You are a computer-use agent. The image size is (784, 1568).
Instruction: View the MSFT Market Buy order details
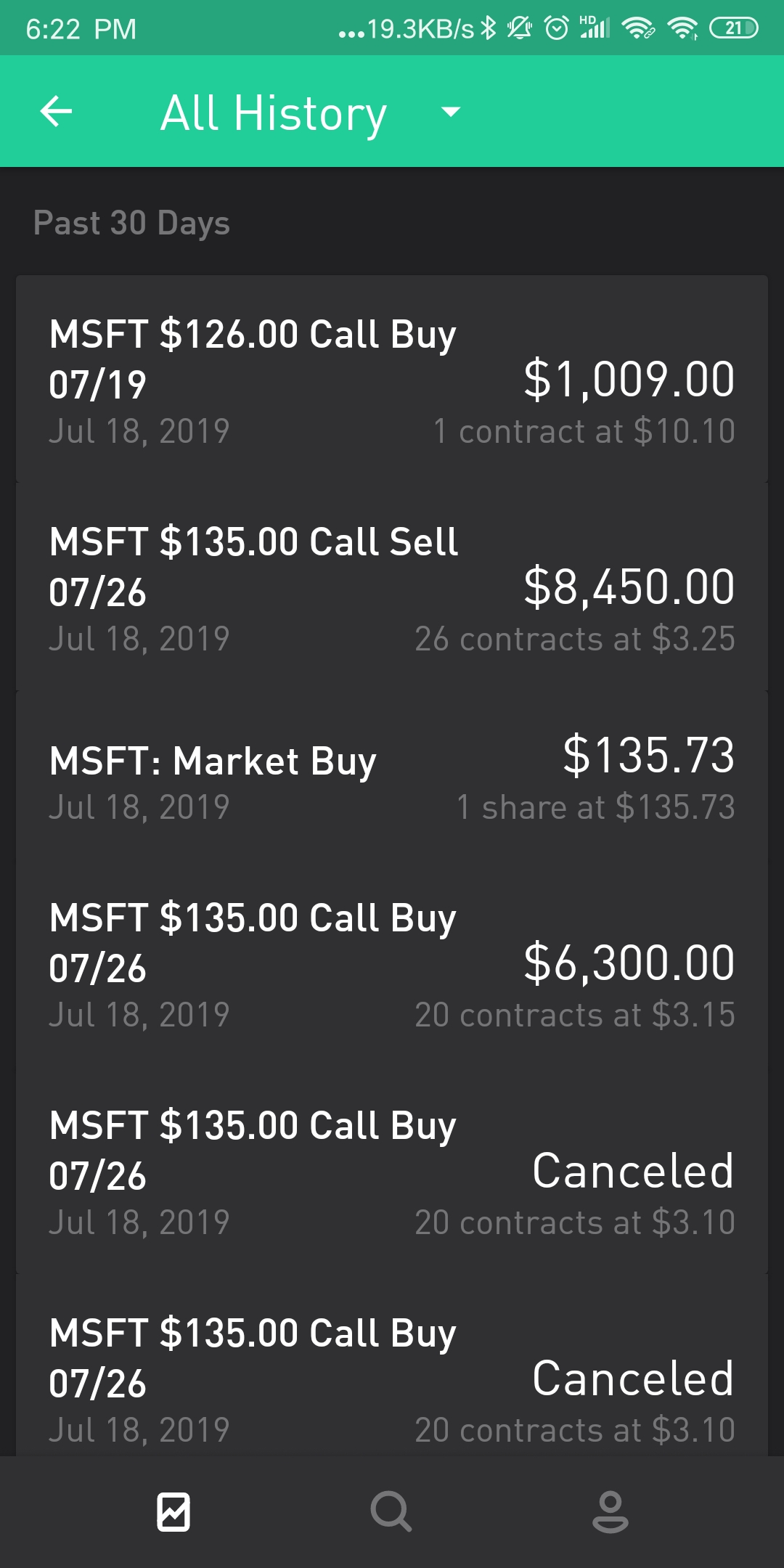(392, 780)
